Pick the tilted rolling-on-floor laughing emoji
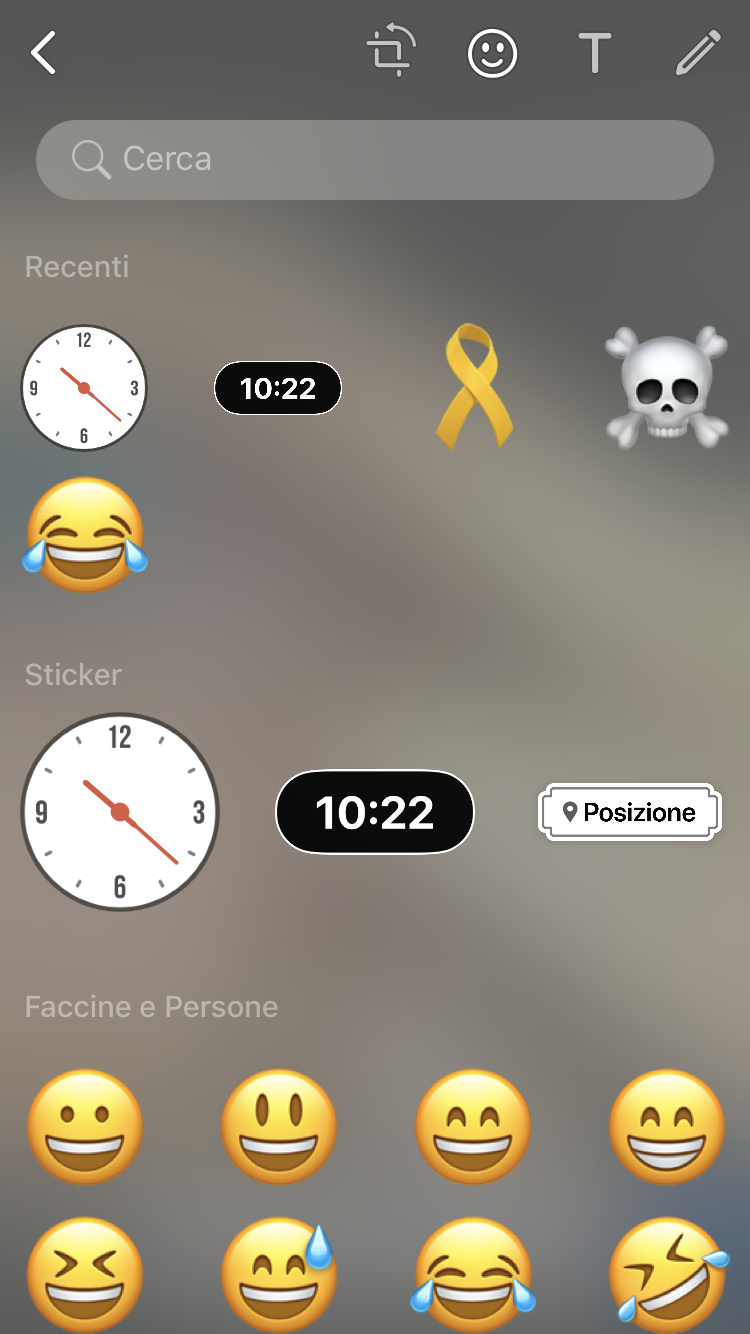This screenshot has width=750, height=1334. [x=667, y=1277]
